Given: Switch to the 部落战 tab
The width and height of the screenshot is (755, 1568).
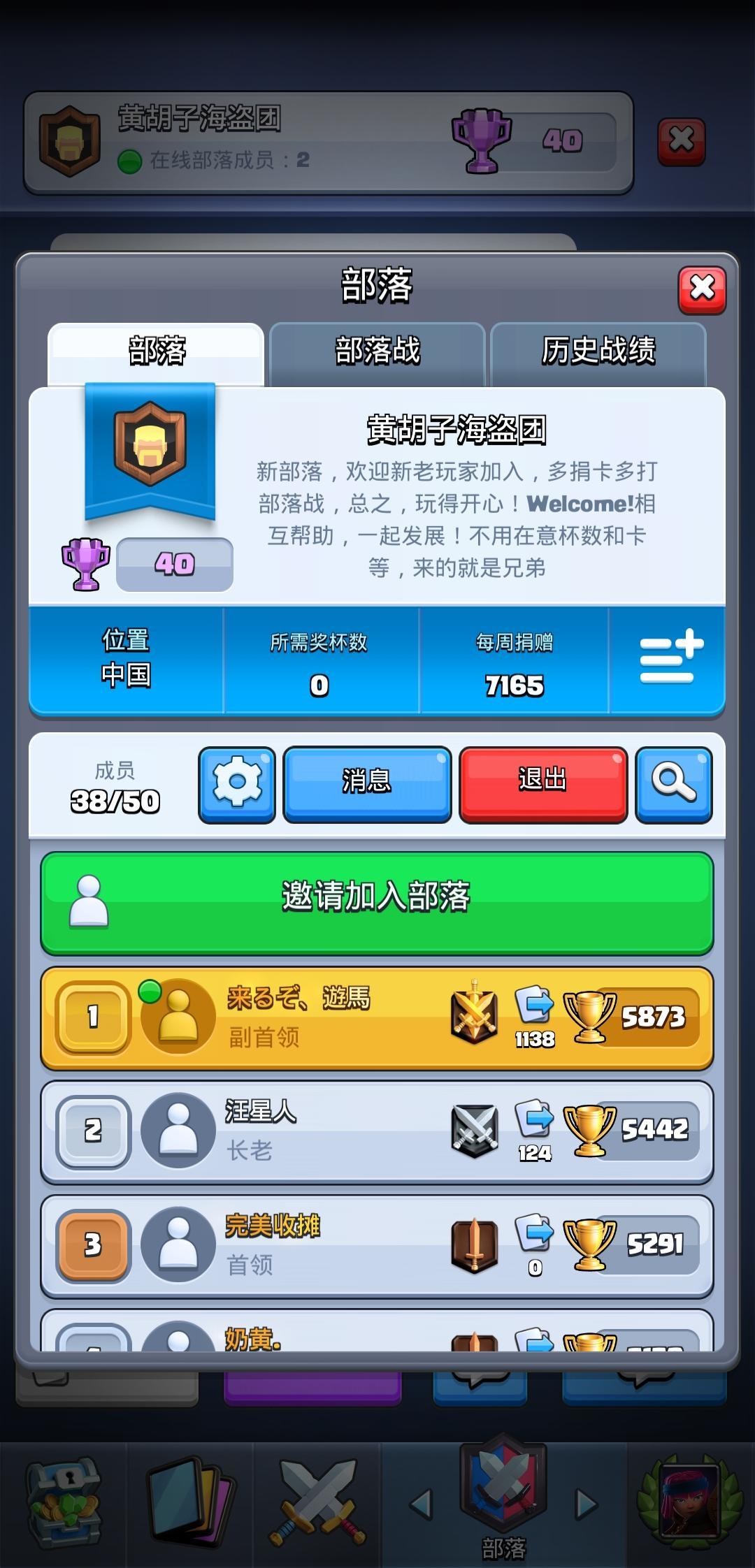Looking at the screenshot, I should coord(377,352).
